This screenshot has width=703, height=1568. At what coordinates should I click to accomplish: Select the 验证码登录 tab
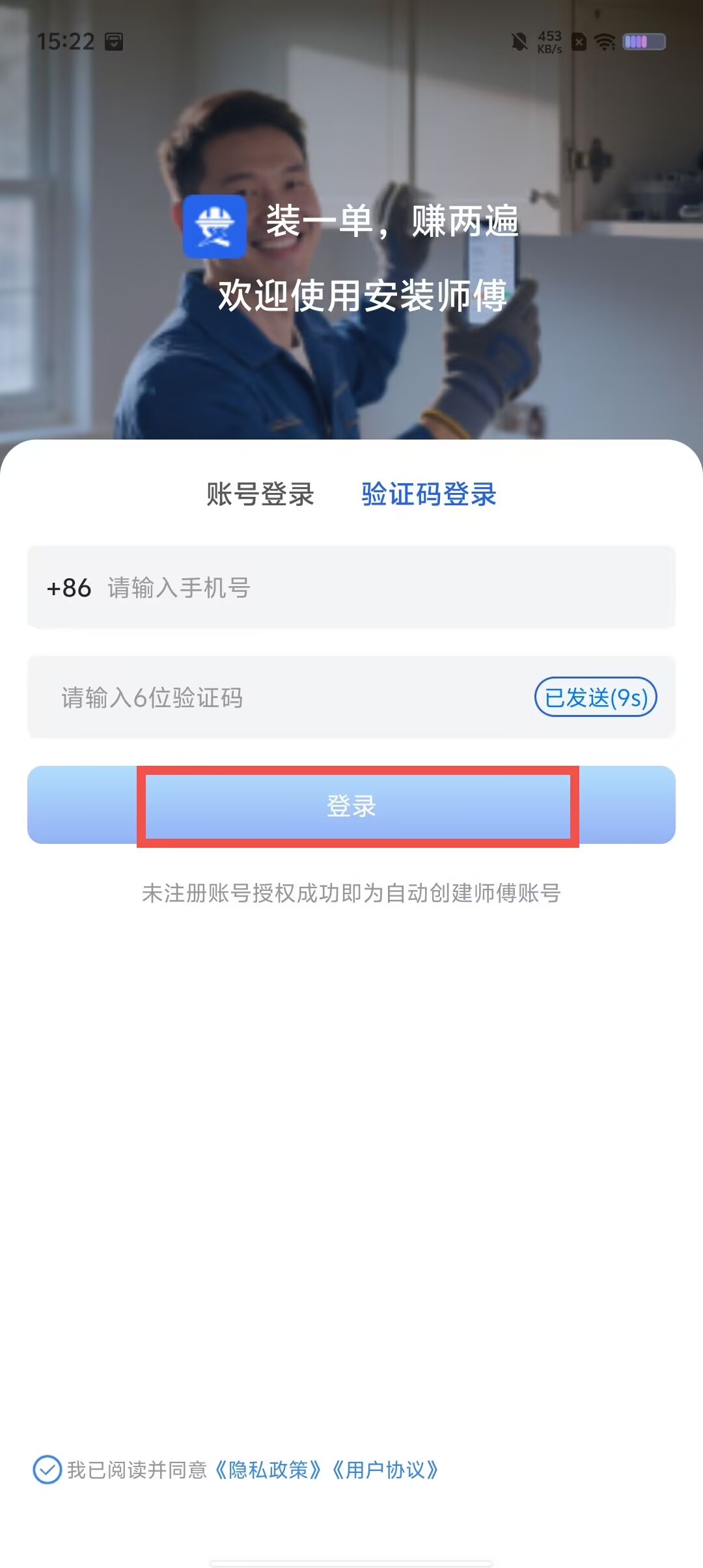click(429, 494)
